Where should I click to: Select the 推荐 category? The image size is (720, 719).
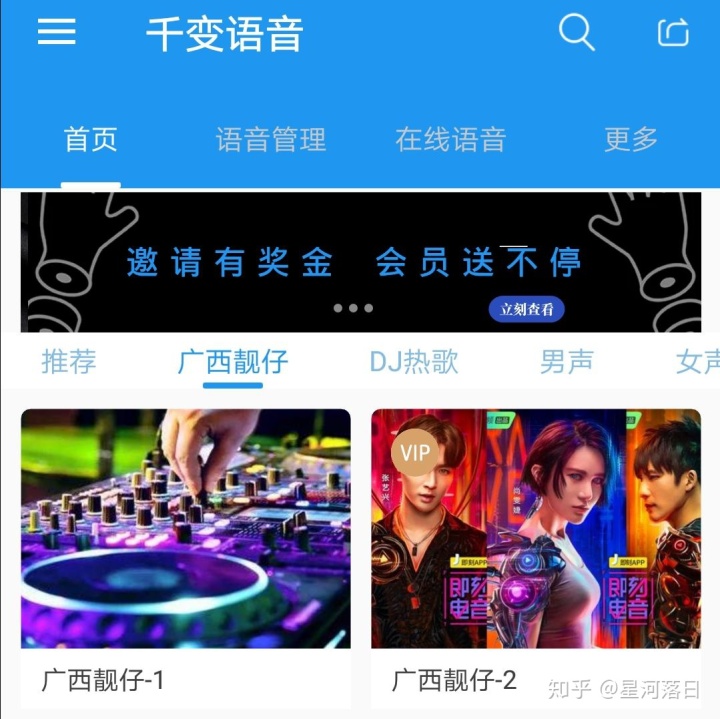point(69,361)
